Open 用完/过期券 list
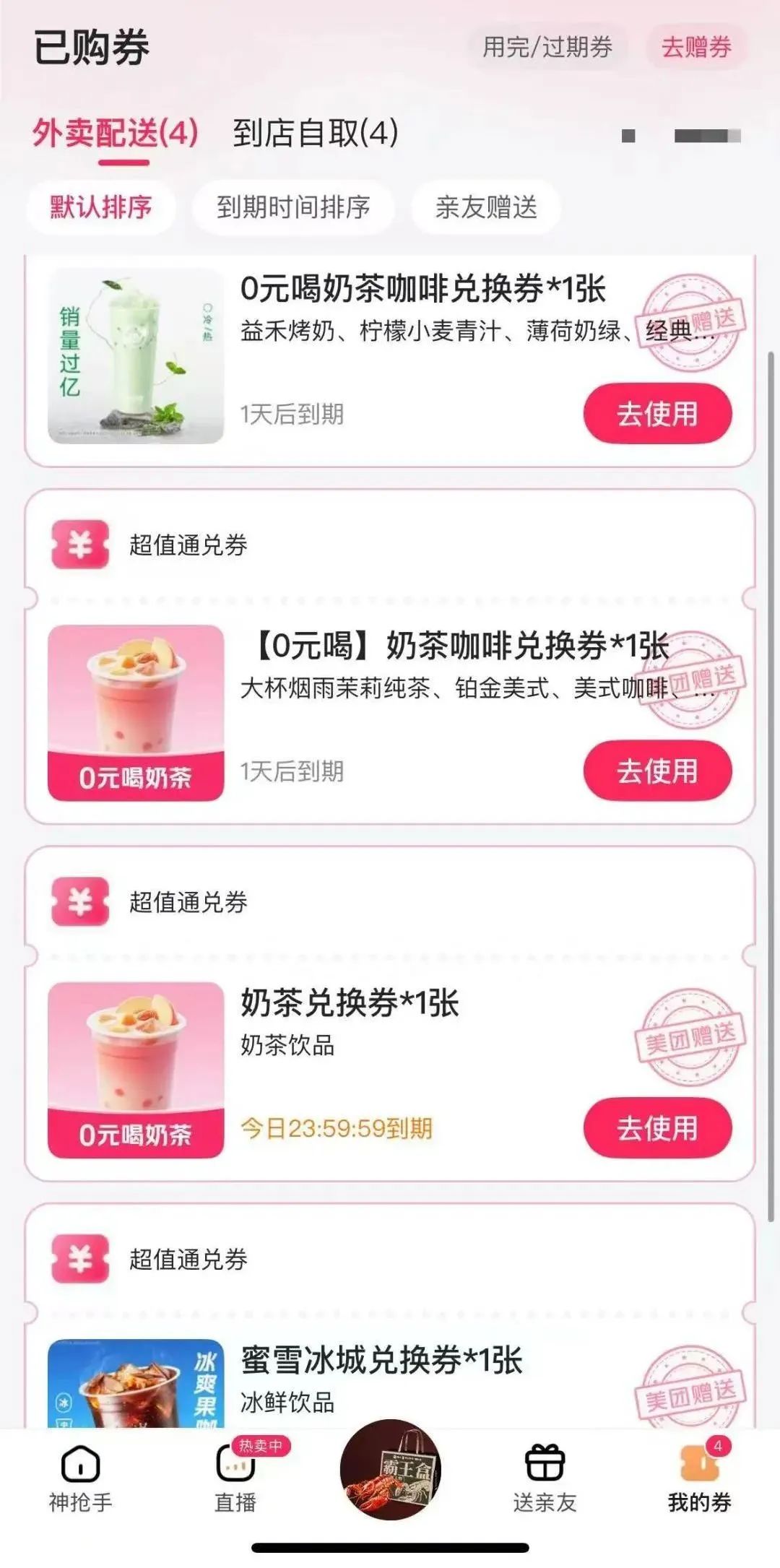This screenshot has height=1568, width=780. point(547,48)
